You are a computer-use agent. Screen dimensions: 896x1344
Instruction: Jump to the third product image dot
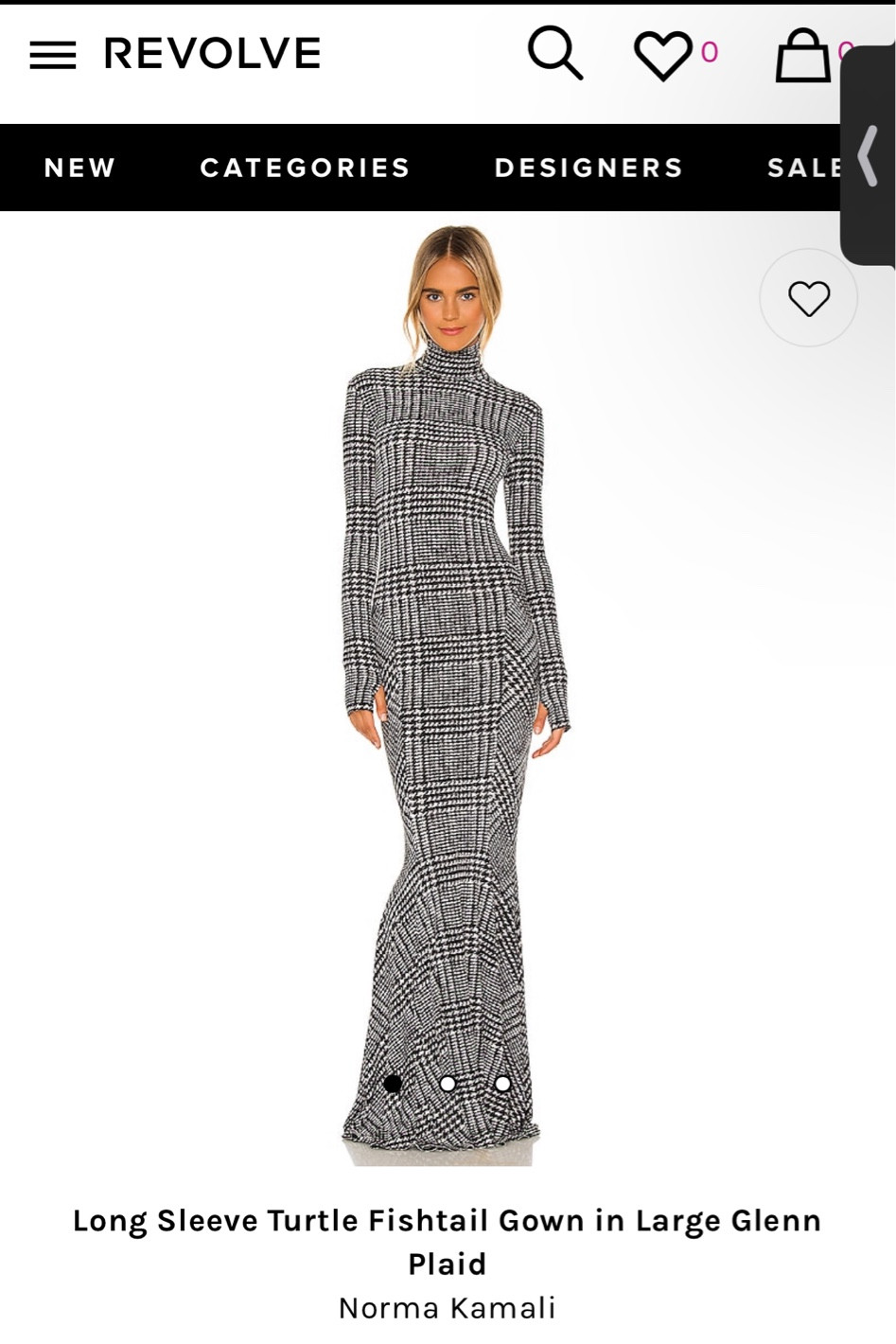click(x=502, y=1084)
